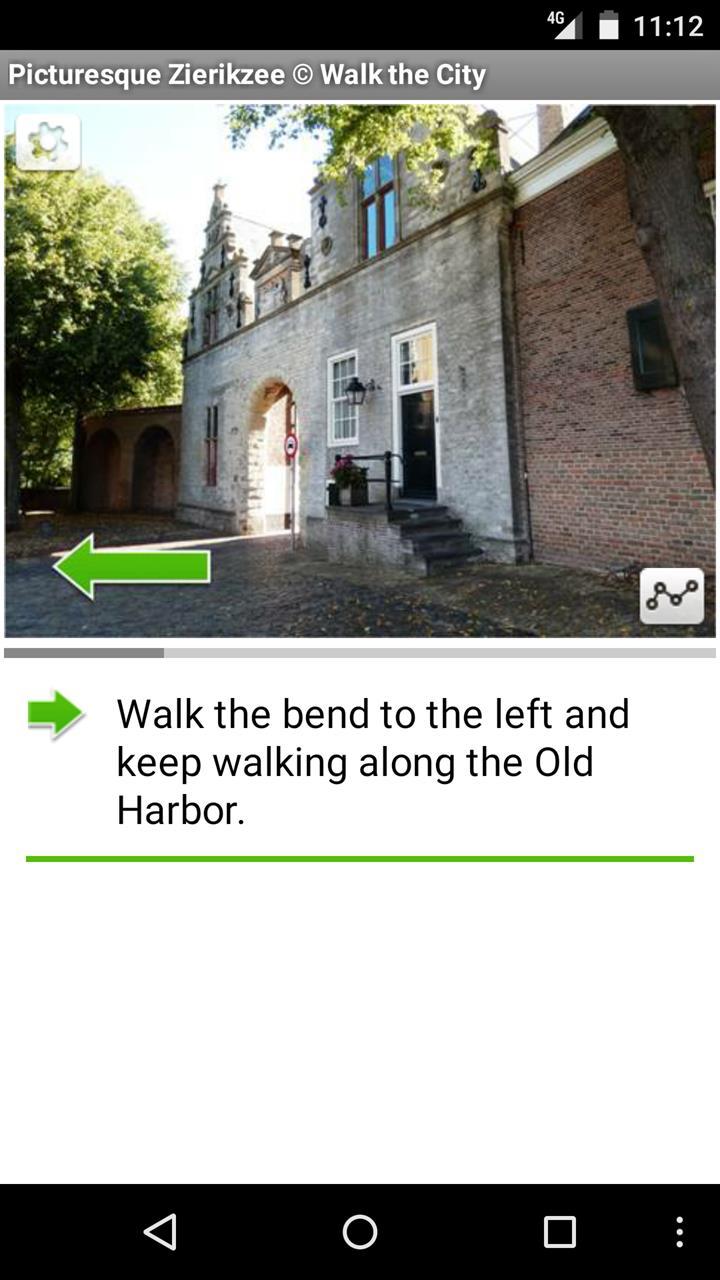The height and width of the screenshot is (1280, 720).
Task: Open the three-dot overflow menu
Action: coord(680,1232)
